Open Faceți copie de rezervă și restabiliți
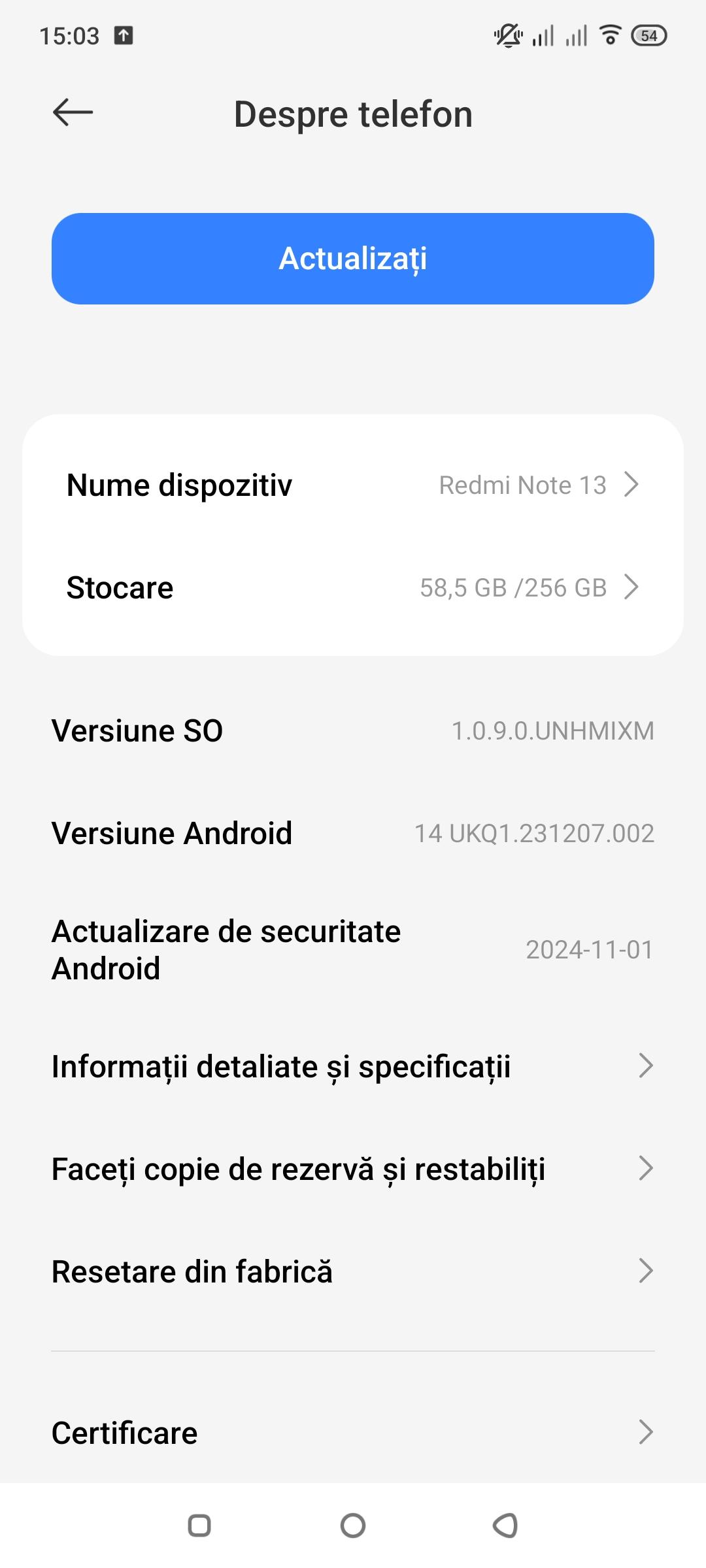This screenshot has width=706, height=1568. tap(353, 1169)
